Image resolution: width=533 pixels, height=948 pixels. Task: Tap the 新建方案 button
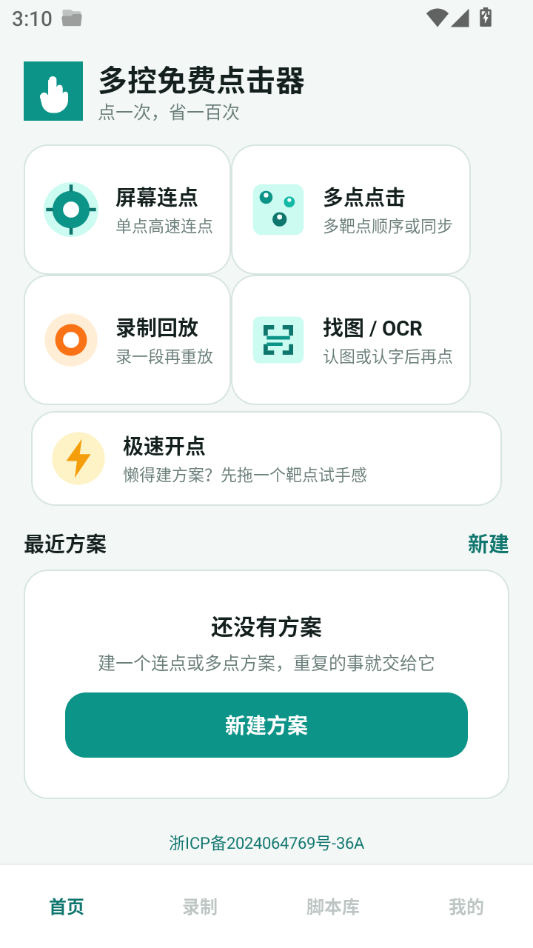coord(266,725)
